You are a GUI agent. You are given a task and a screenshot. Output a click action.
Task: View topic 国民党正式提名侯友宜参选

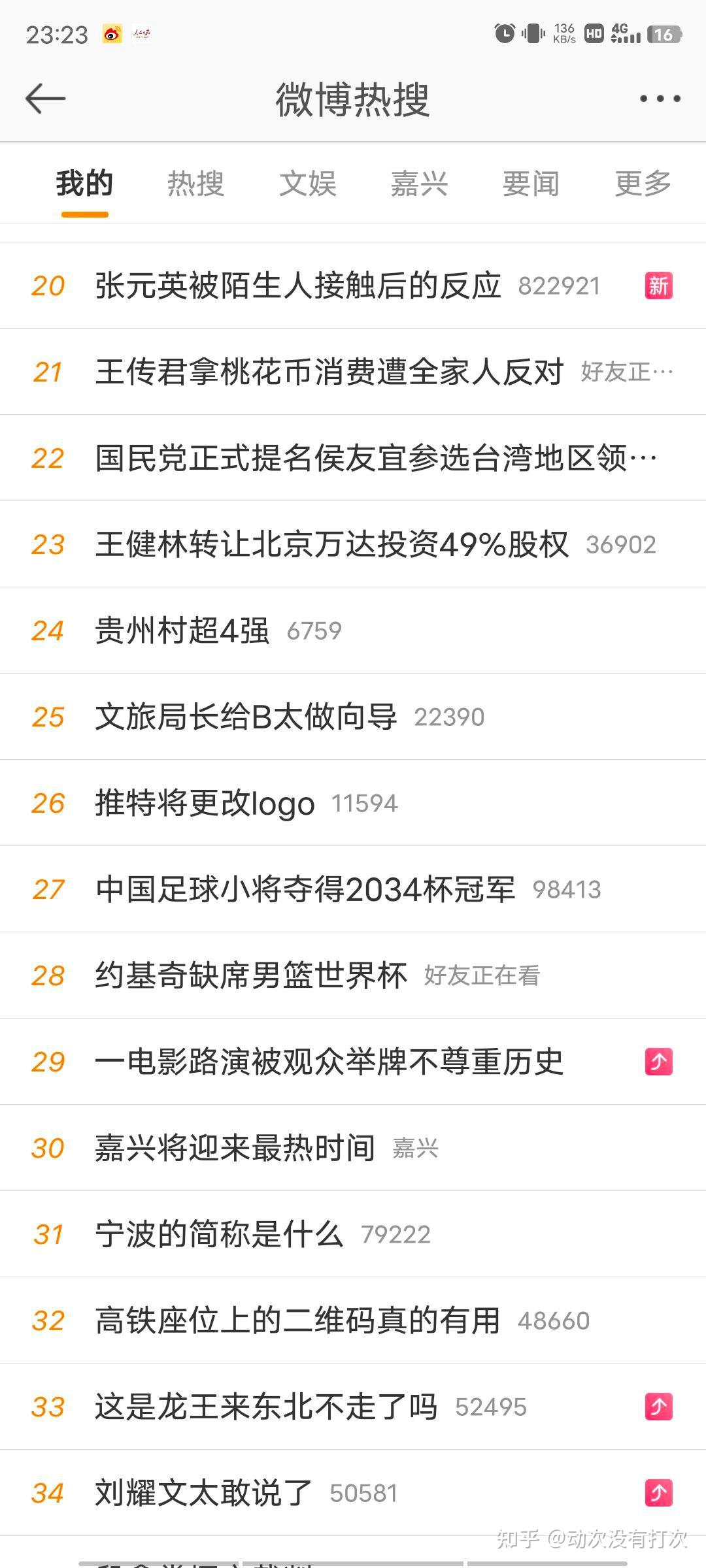point(353,458)
